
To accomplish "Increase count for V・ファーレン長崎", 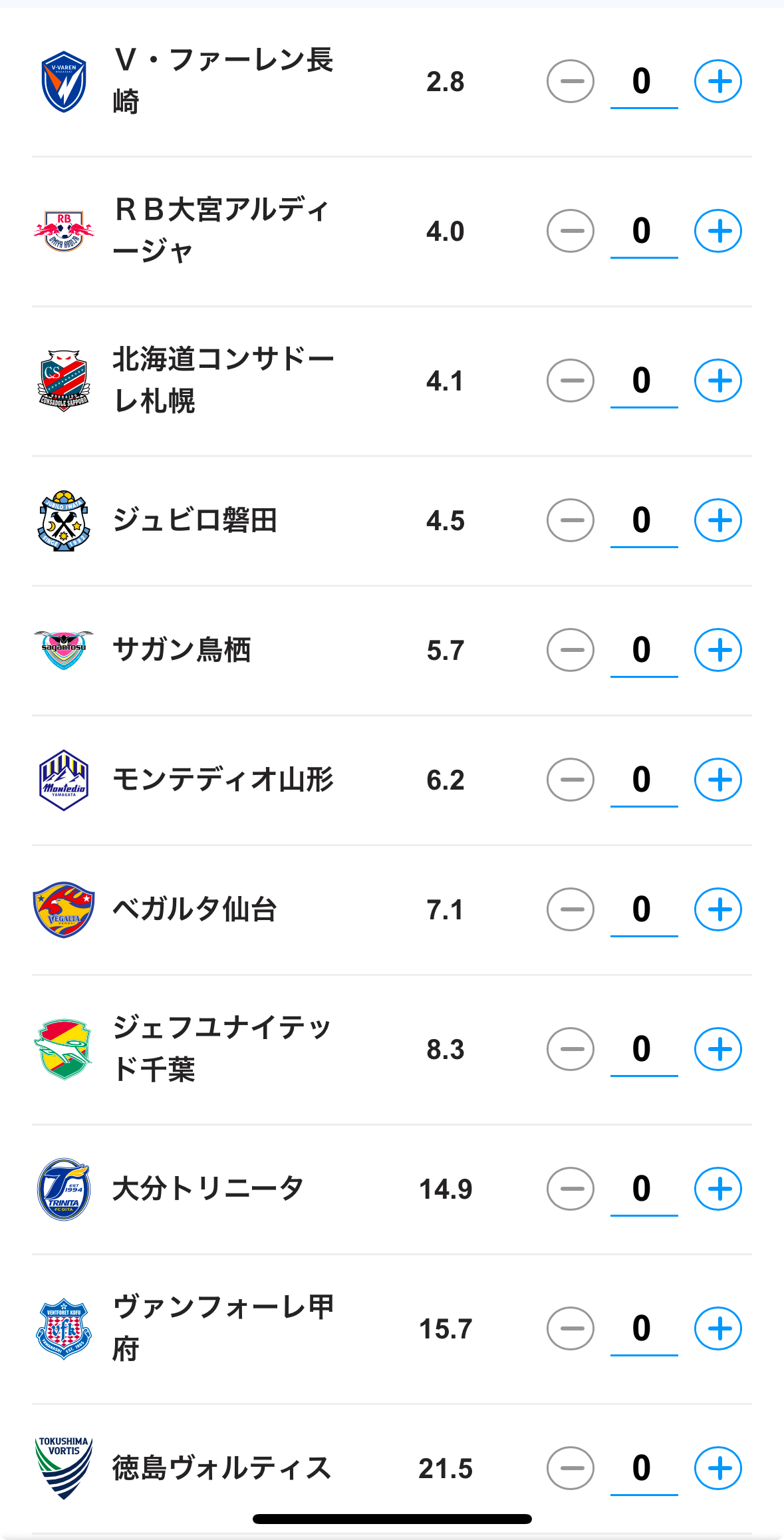I will [718, 82].
